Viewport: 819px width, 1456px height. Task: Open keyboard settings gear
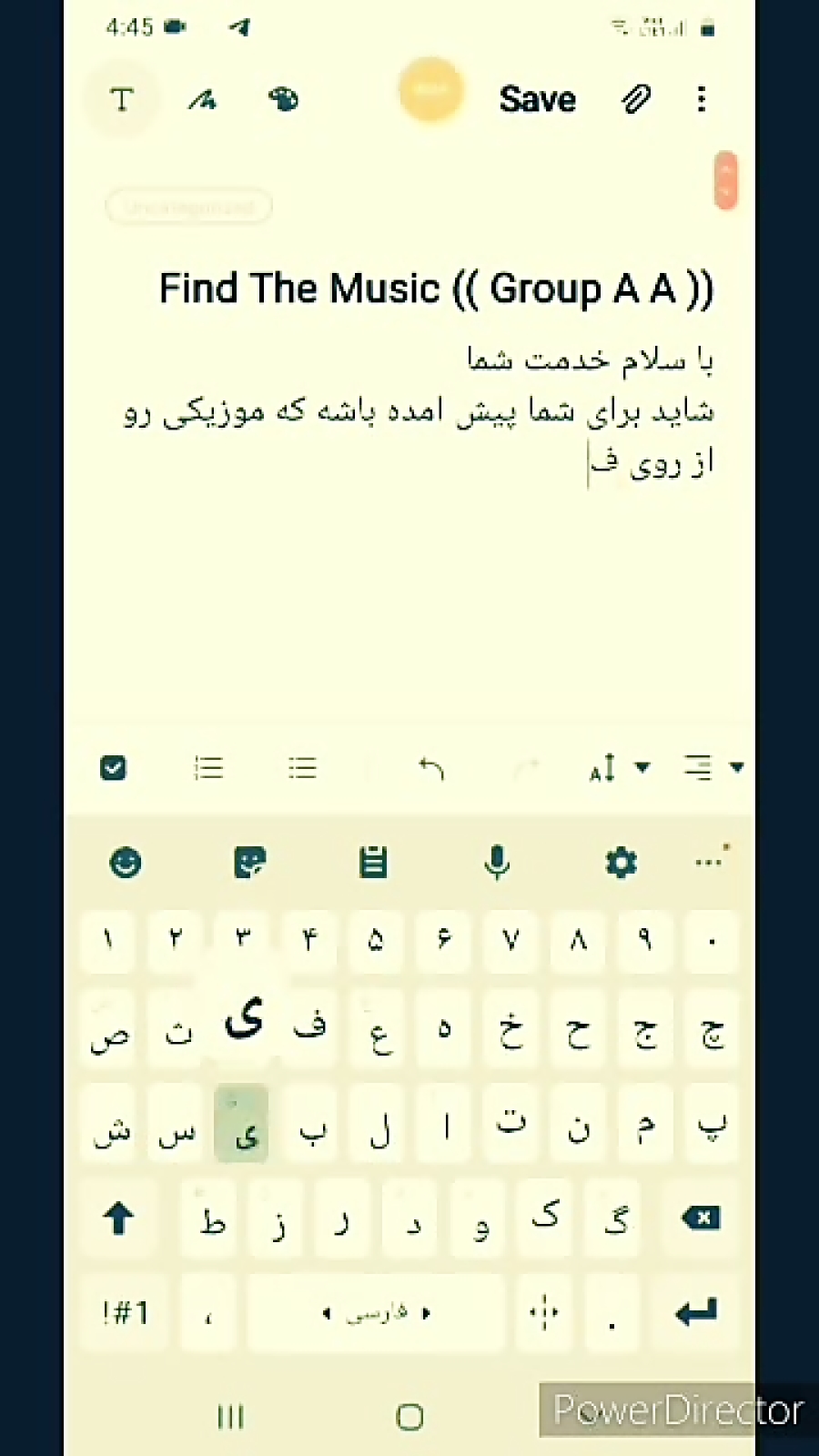coord(621,862)
